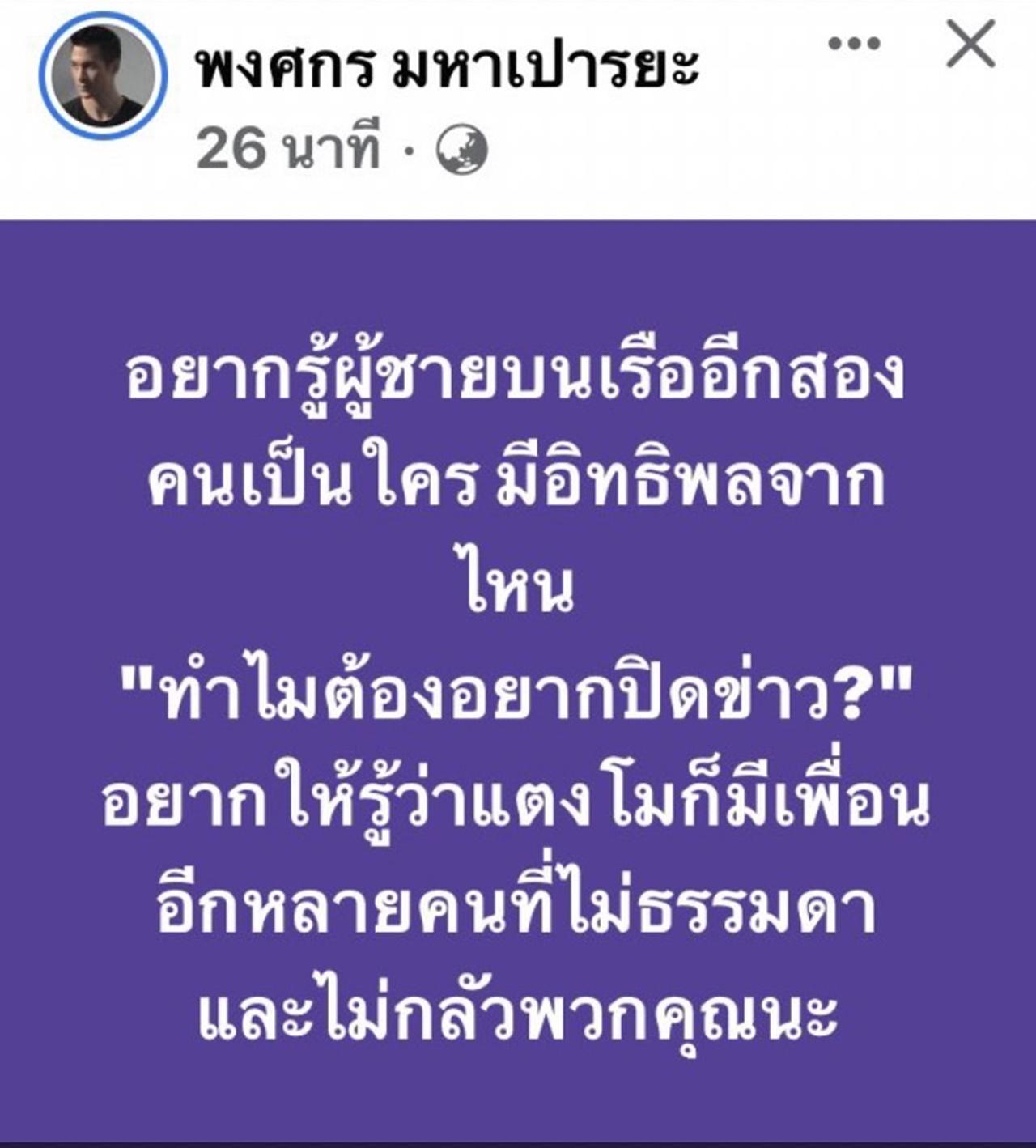The height and width of the screenshot is (1148, 1036).
Task: Open พงศกร มหาเปารยะ's profile picture
Action: 103,76
